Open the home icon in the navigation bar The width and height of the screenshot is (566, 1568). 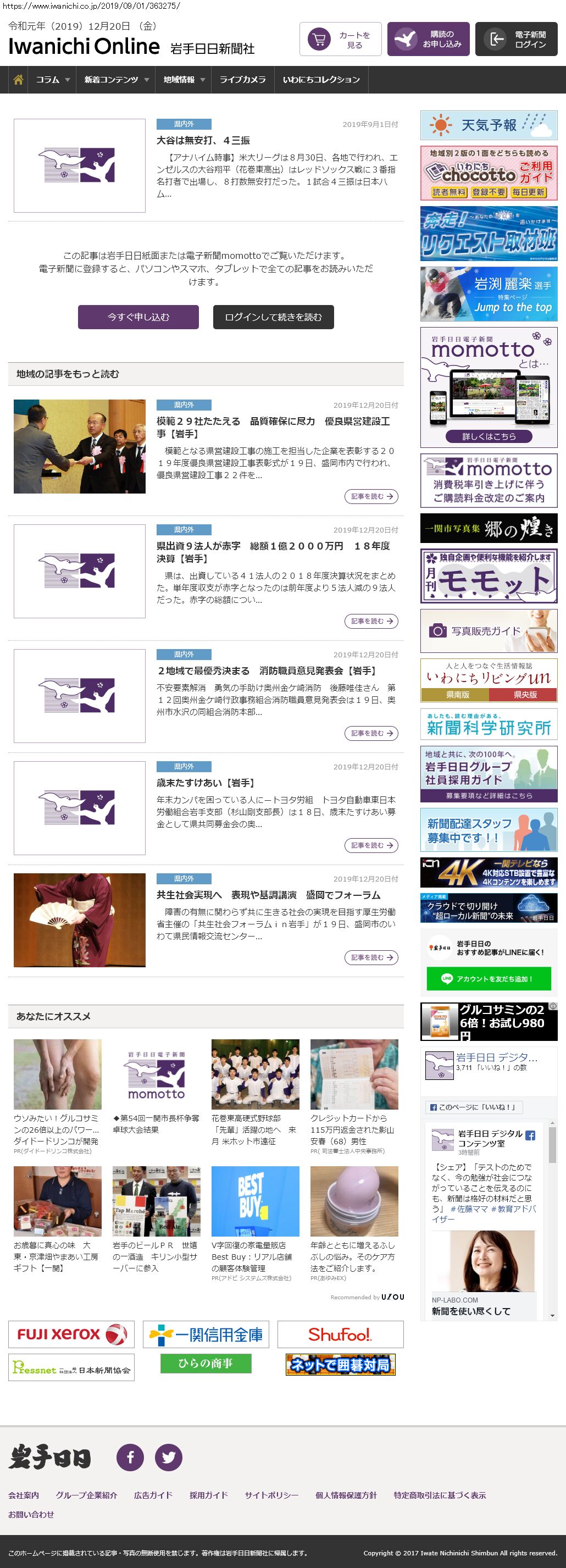click(x=18, y=80)
